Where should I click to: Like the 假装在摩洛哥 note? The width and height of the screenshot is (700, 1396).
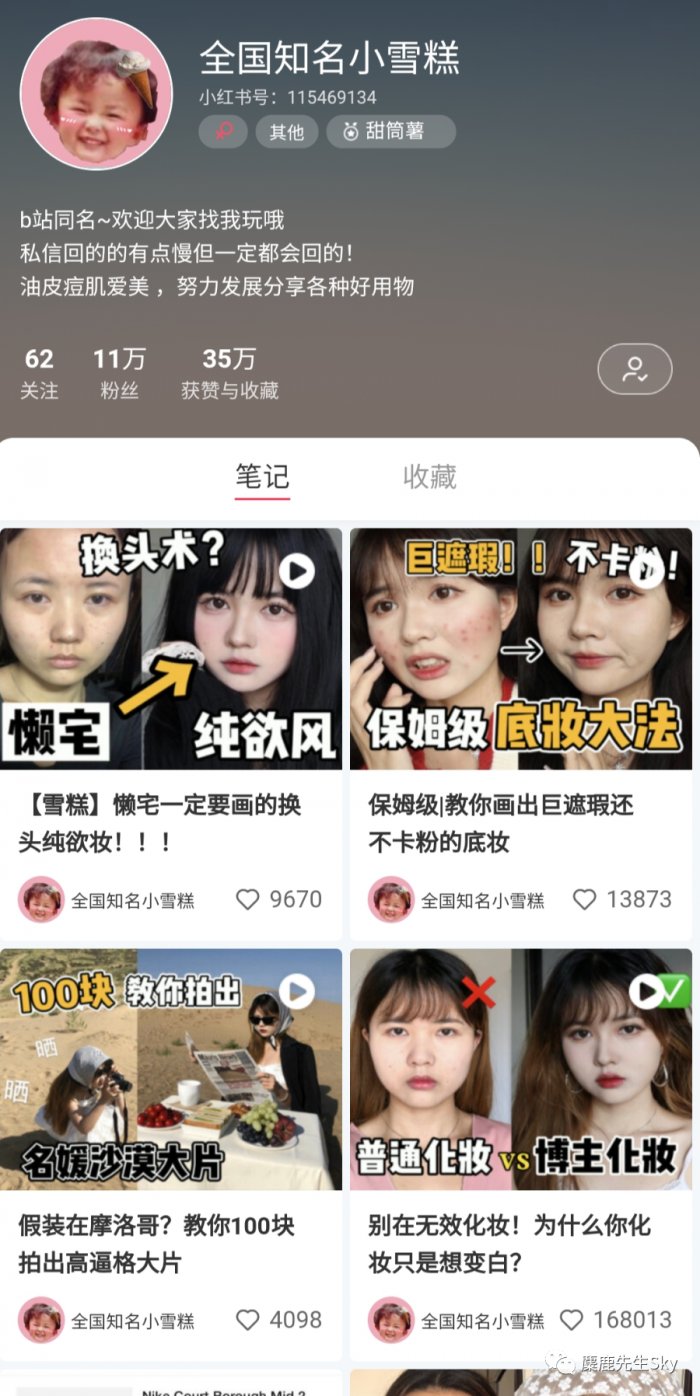(x=248, y=1320)
